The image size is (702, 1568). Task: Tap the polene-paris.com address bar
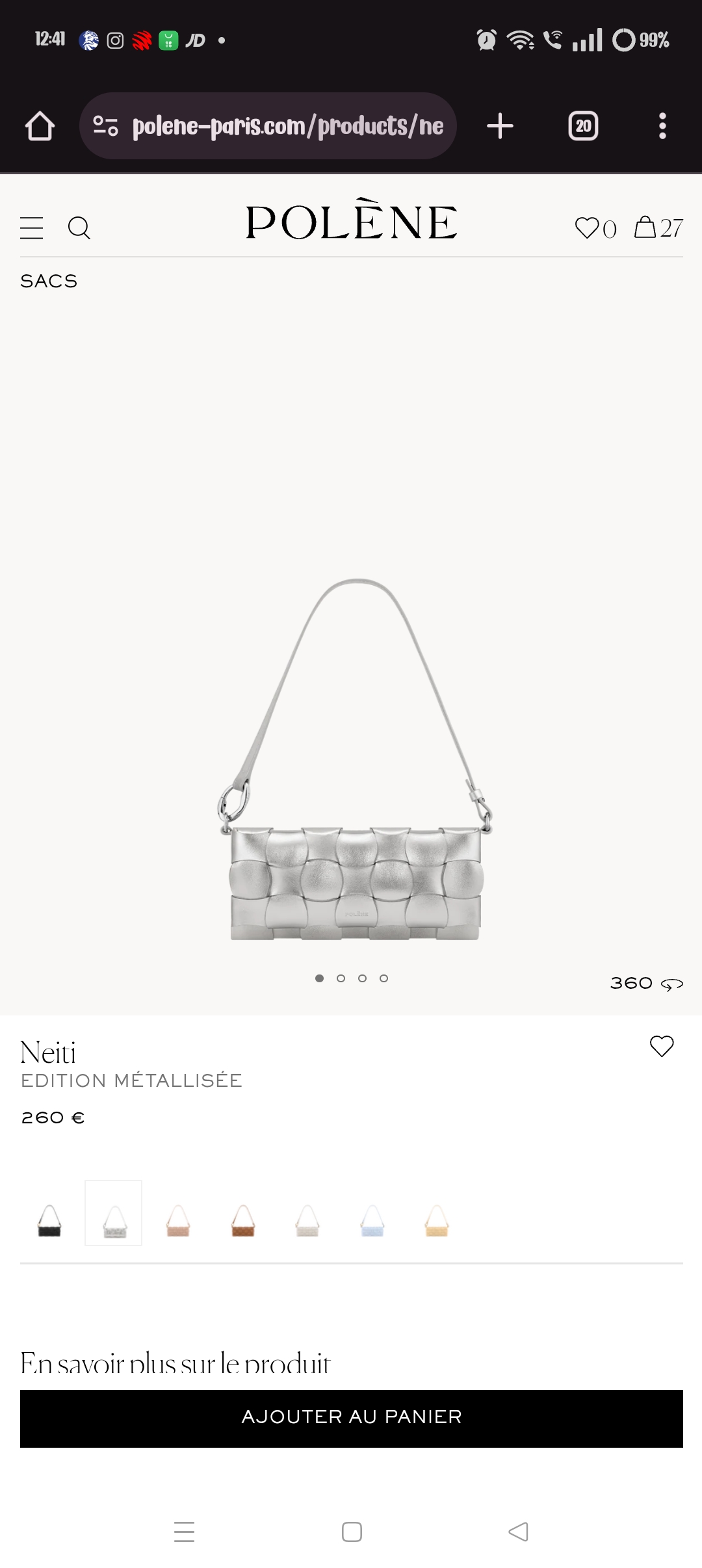(268, 126)
